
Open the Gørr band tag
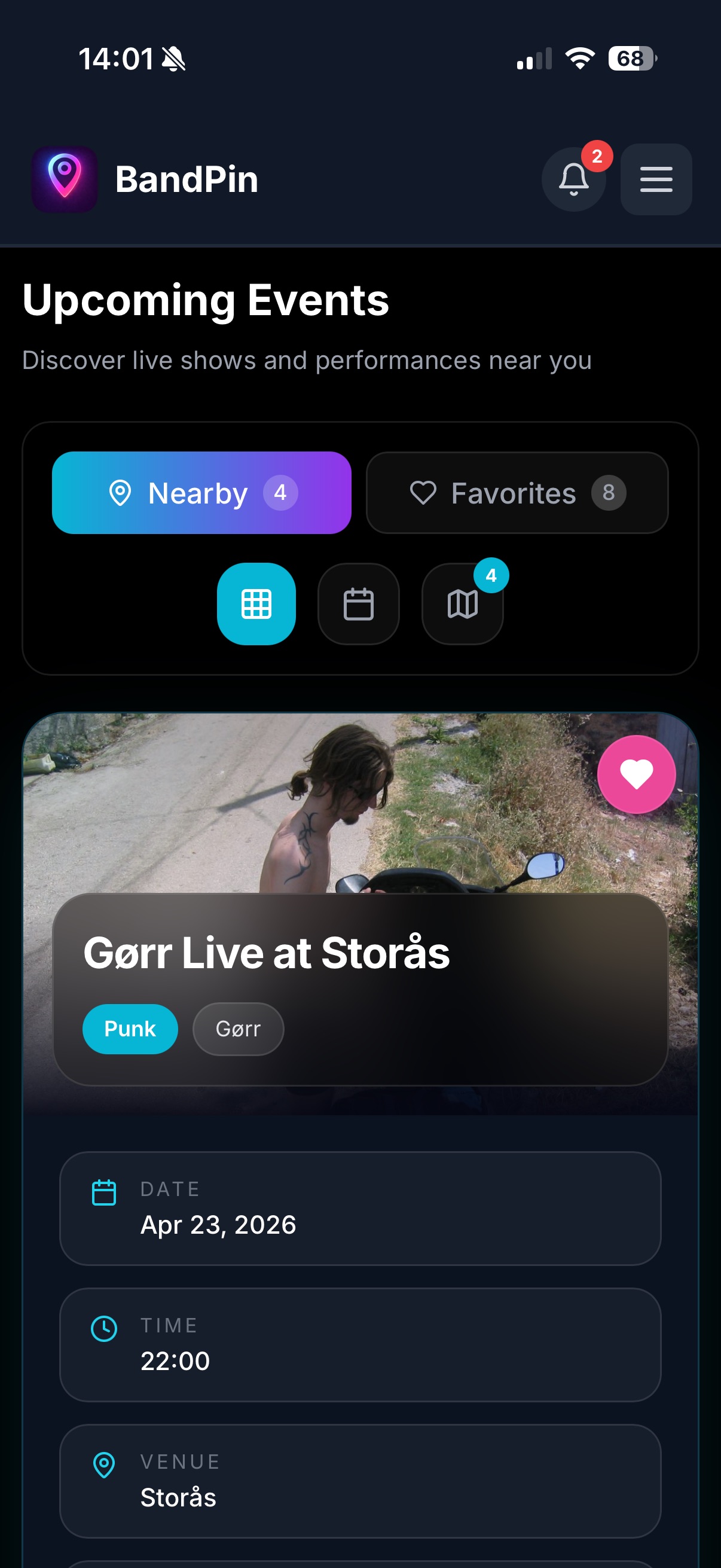pyautogui.click(x=238, y=1028)
